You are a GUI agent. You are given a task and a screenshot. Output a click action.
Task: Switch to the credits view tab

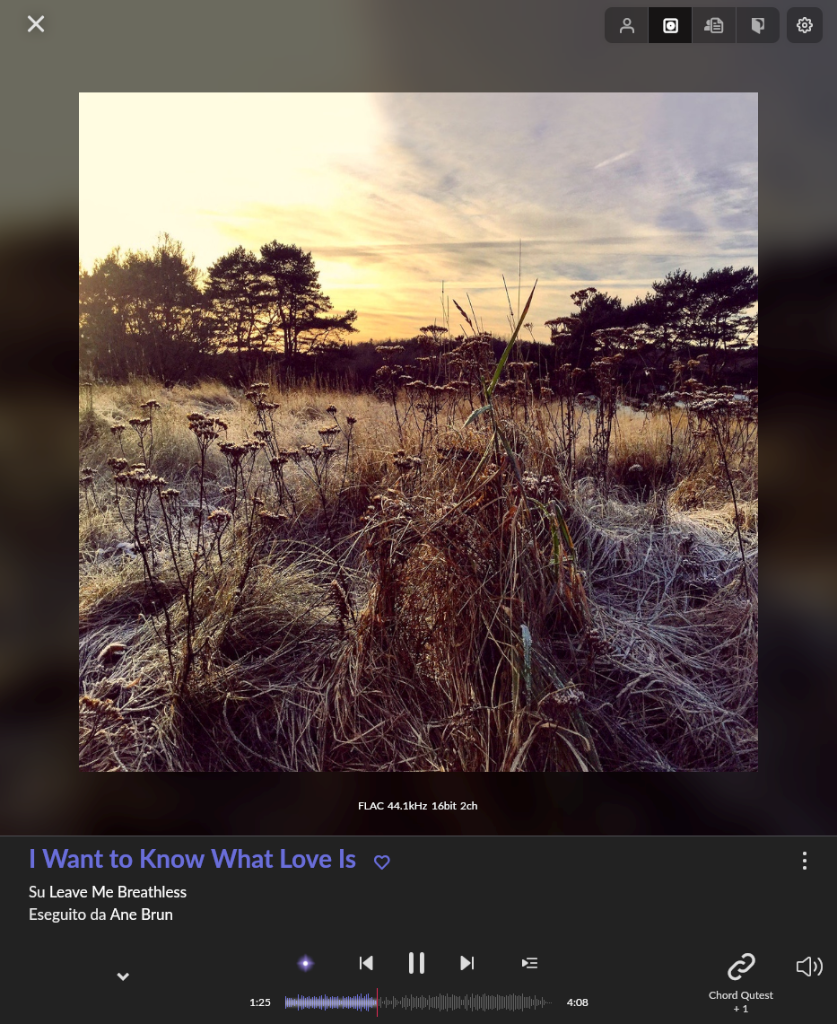[x=758, y=26]
